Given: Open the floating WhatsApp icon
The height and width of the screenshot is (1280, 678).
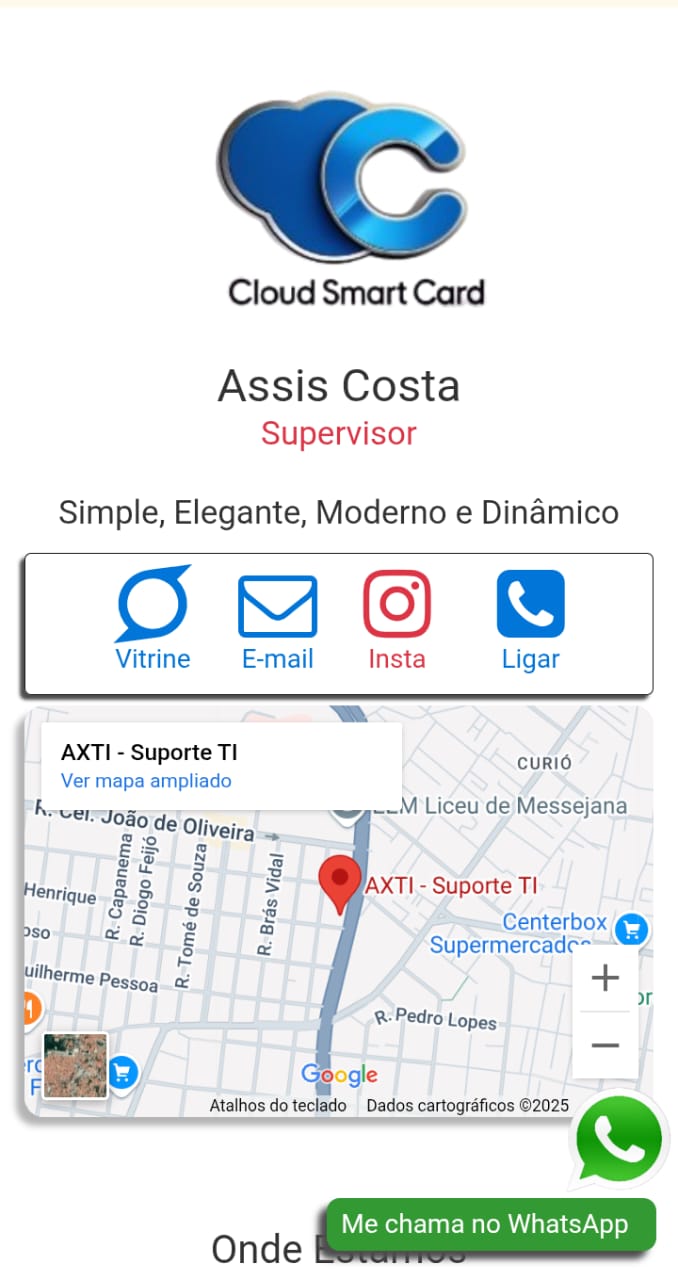Looking at the screenshot, I should click(x=619, y=1140).
